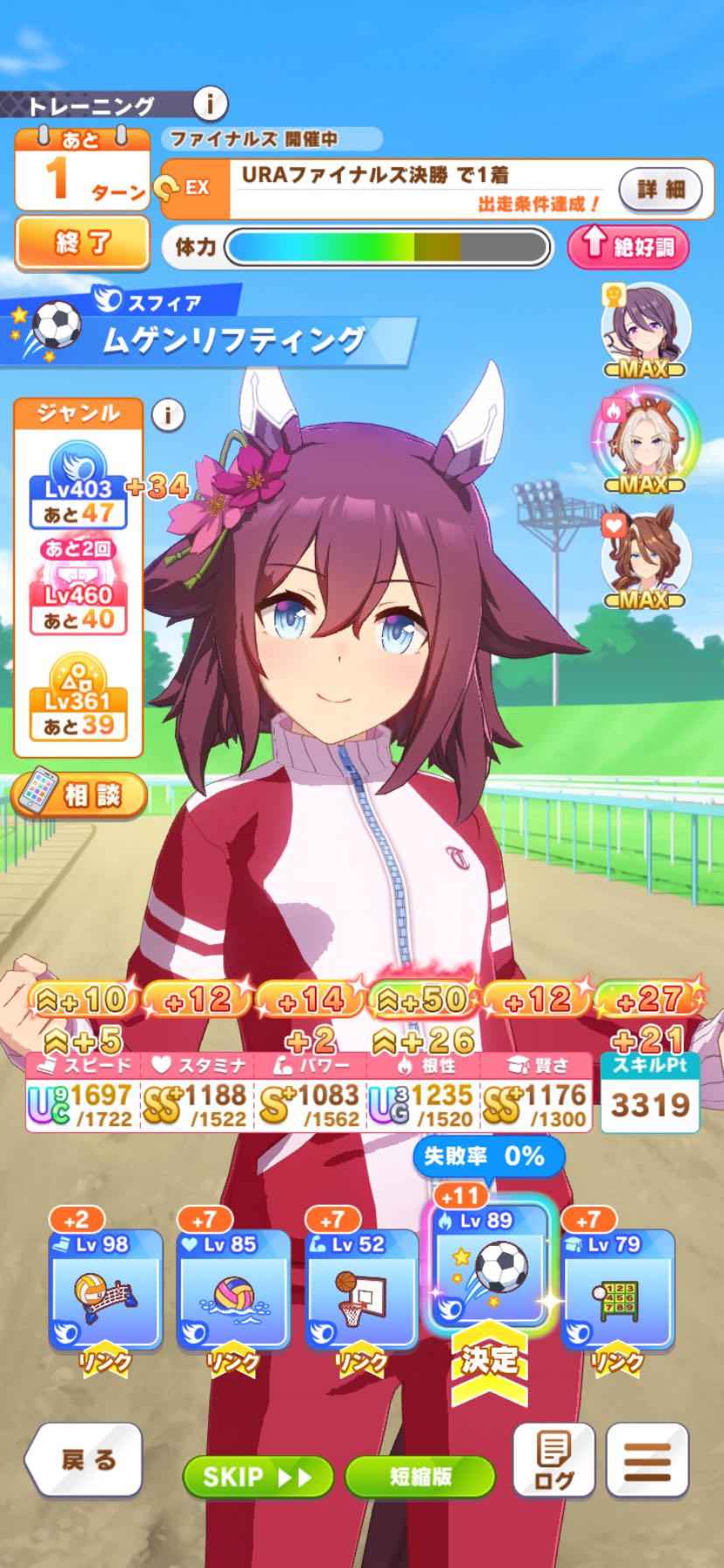The width and height of the screenshot is (724, 1568).
Task: Tap the SKIP button
Action: 257,1477
